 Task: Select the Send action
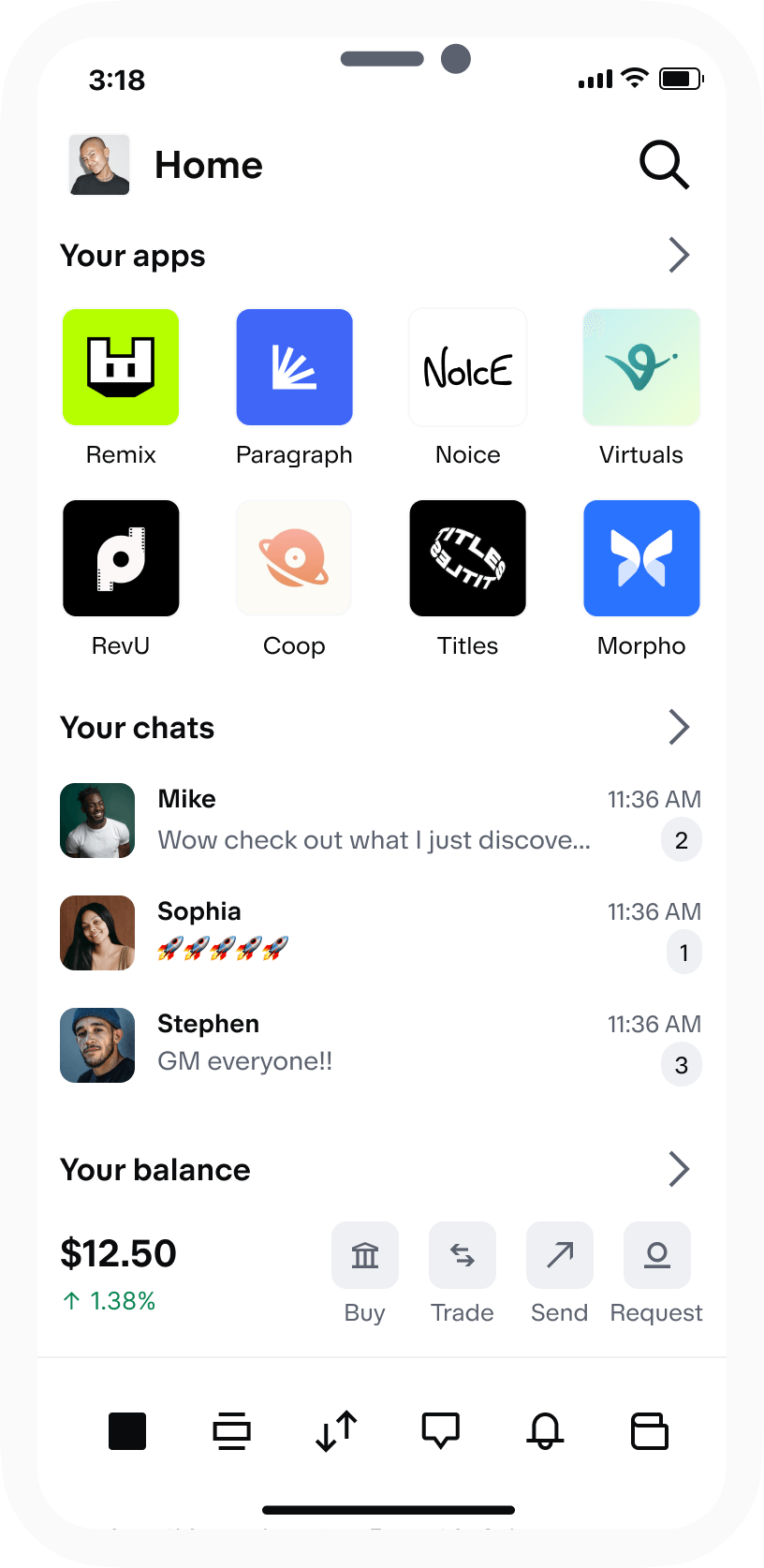559,1255
